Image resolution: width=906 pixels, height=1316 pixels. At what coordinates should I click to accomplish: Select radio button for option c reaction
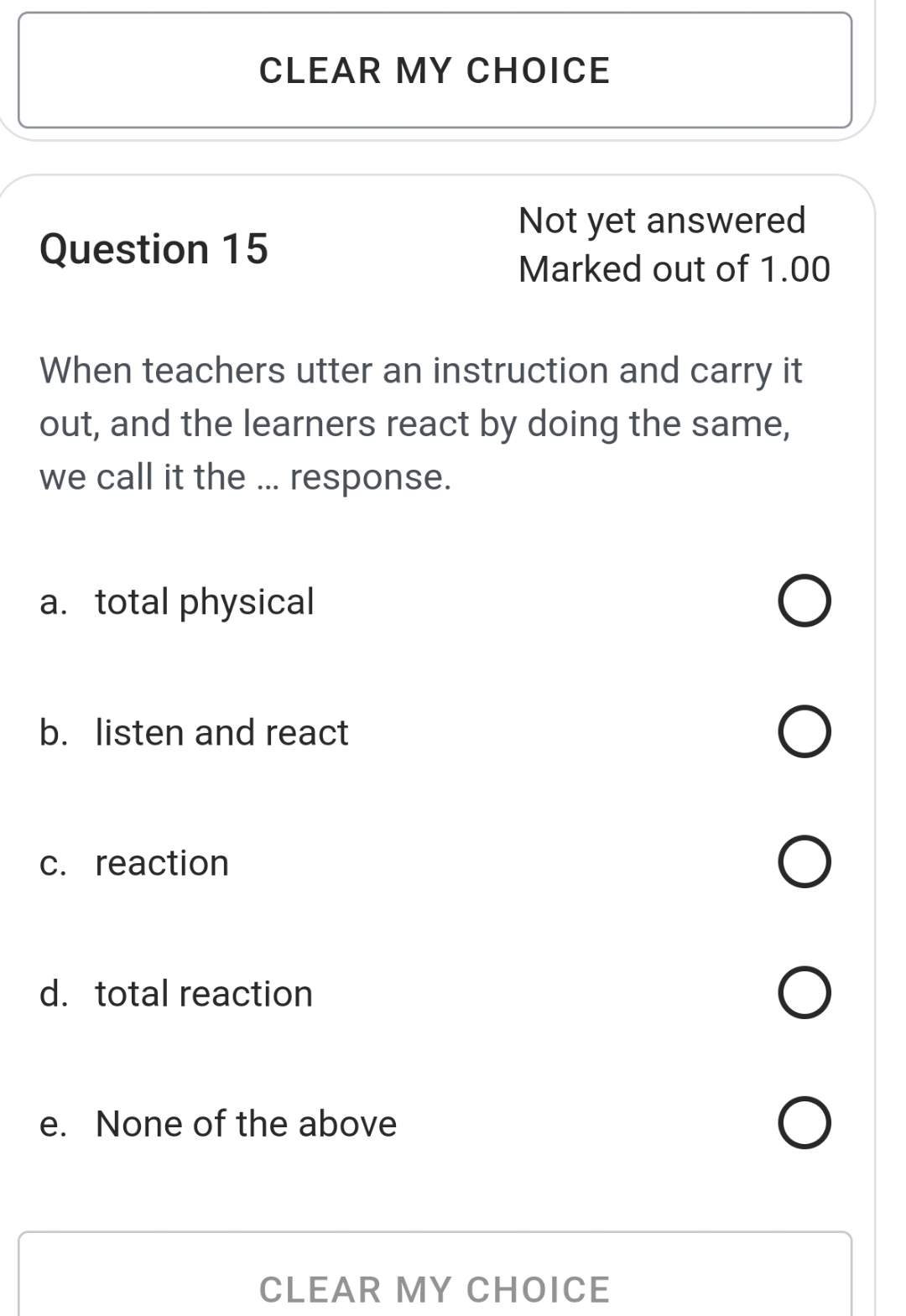coord(804,862)
